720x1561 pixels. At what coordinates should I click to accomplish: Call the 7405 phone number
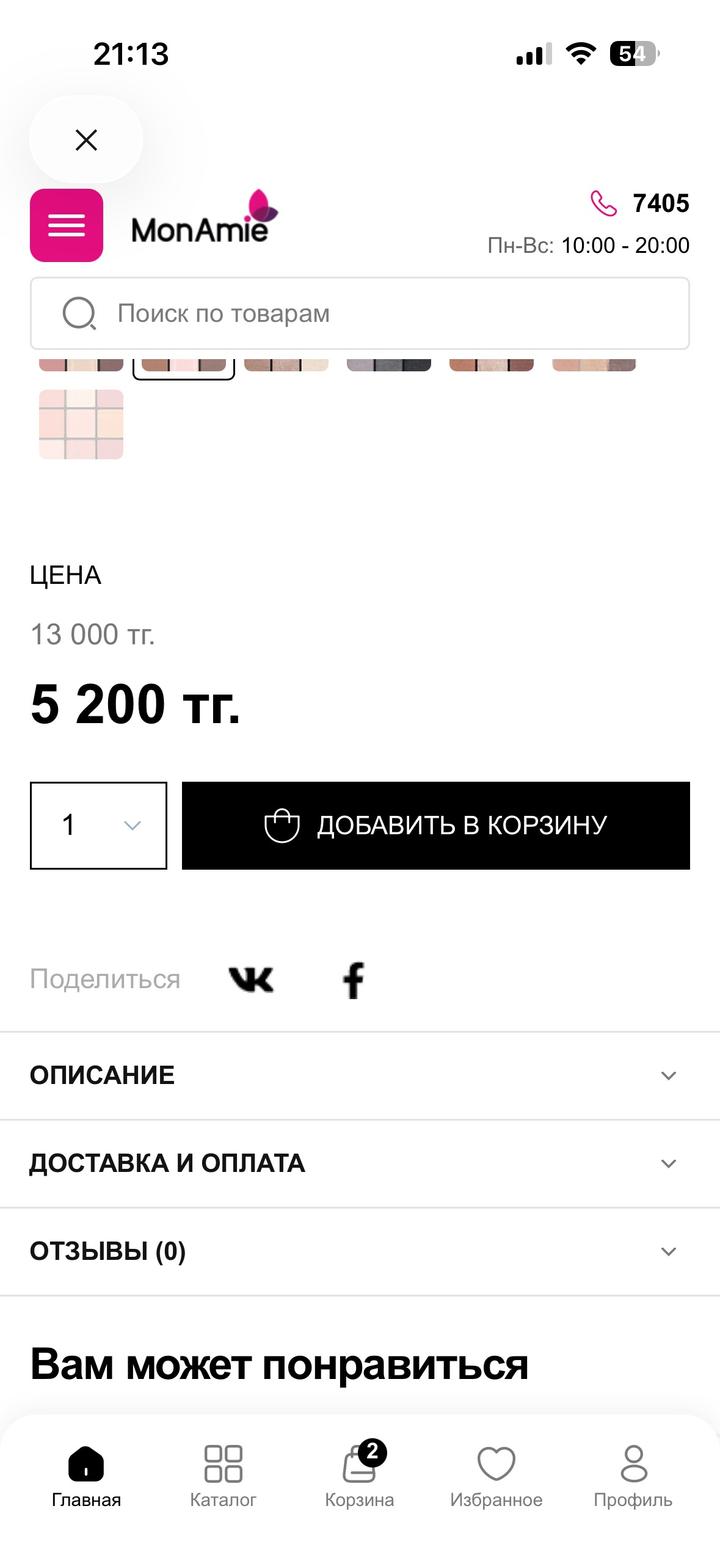tap(641, 204)
